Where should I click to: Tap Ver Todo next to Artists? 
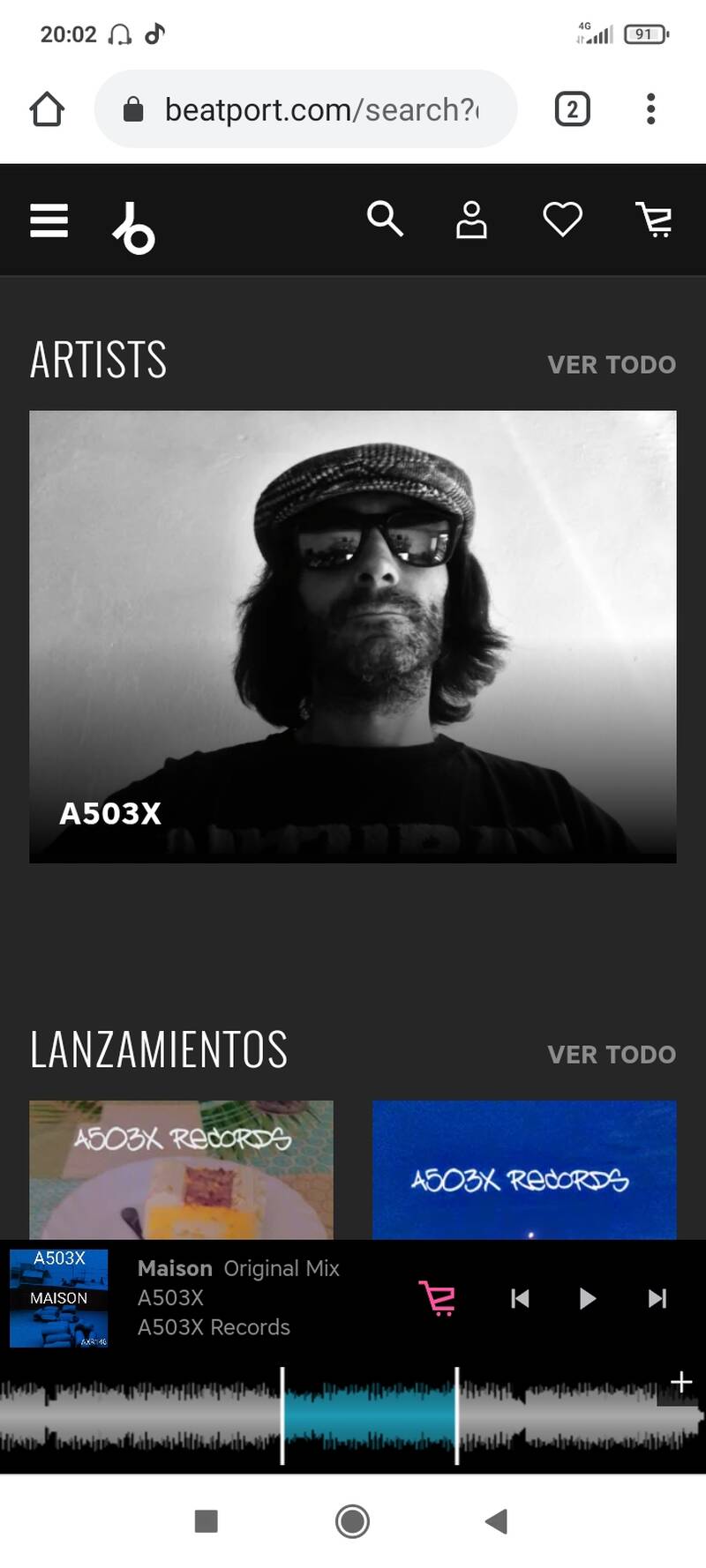click(611, 364)
